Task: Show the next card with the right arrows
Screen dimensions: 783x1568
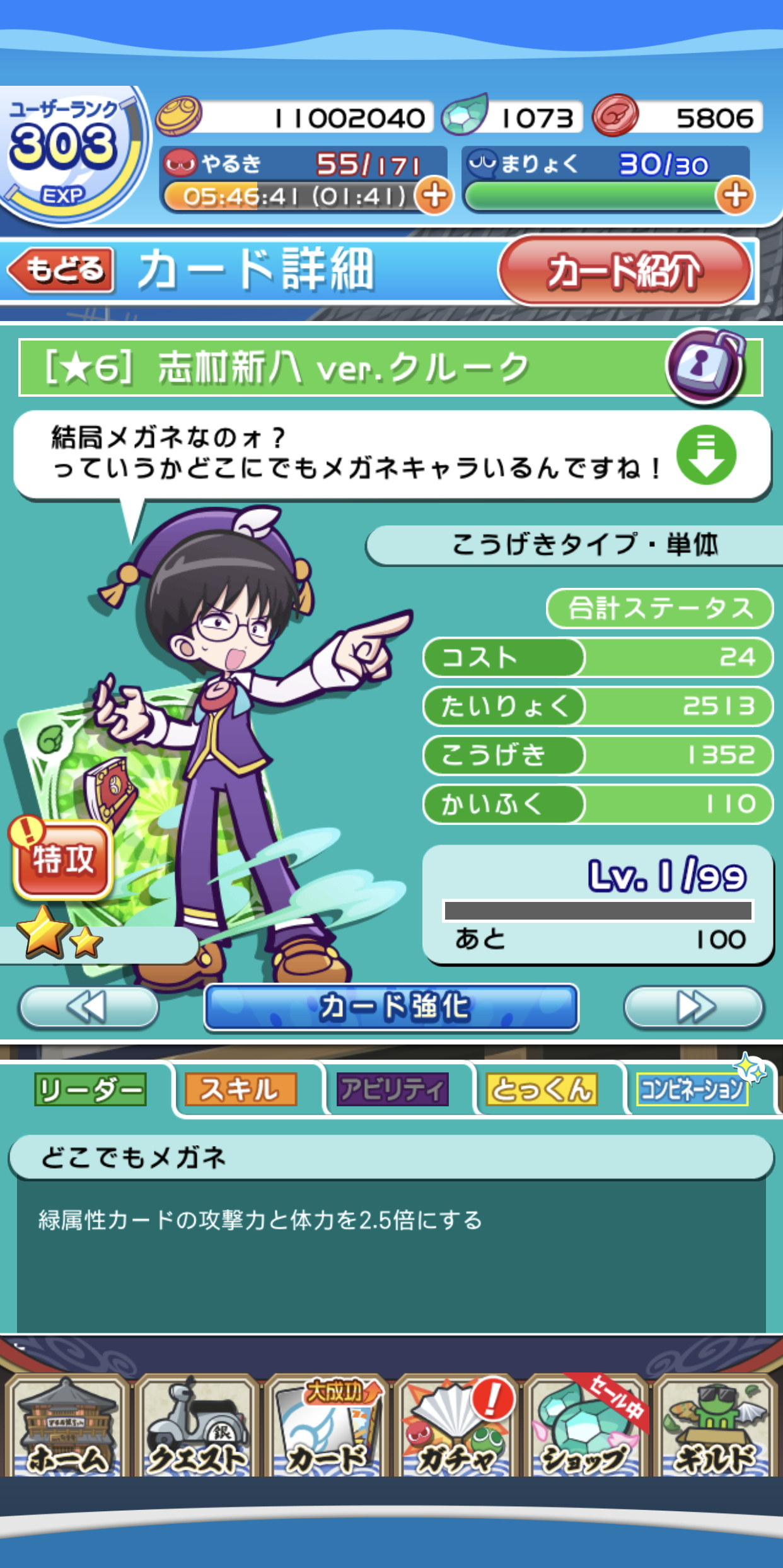Action: (693, 1007)
